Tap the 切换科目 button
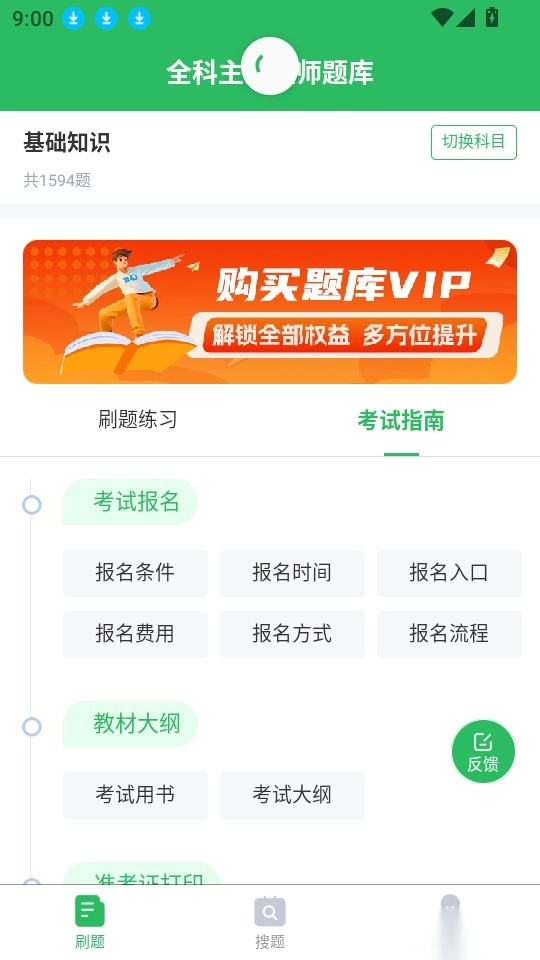The height and width of the screenshot is (960, 540). pos(474,142)
